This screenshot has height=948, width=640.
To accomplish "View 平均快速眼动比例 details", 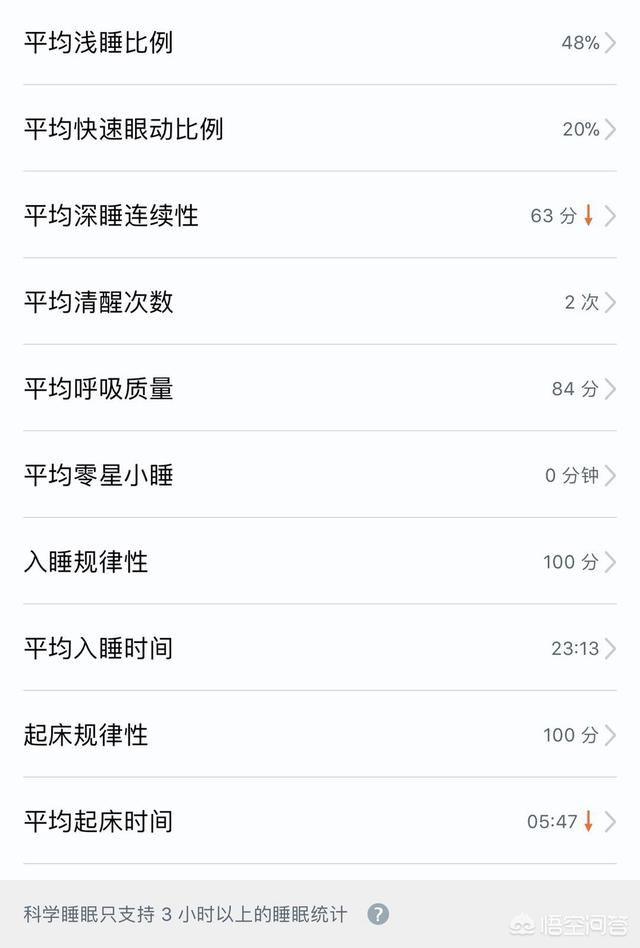I will pos(320,129).
